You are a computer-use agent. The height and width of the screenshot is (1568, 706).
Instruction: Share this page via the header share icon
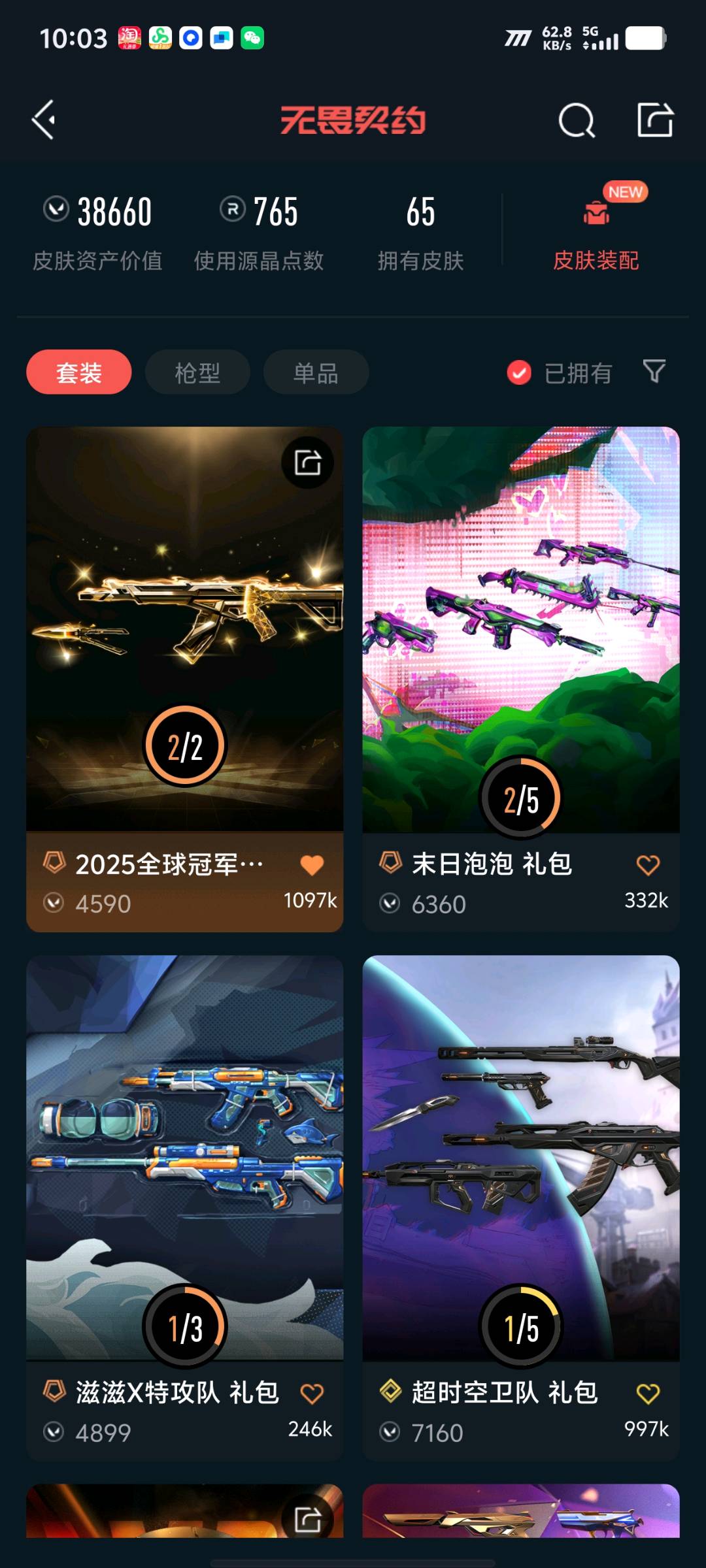click(655, 120)
